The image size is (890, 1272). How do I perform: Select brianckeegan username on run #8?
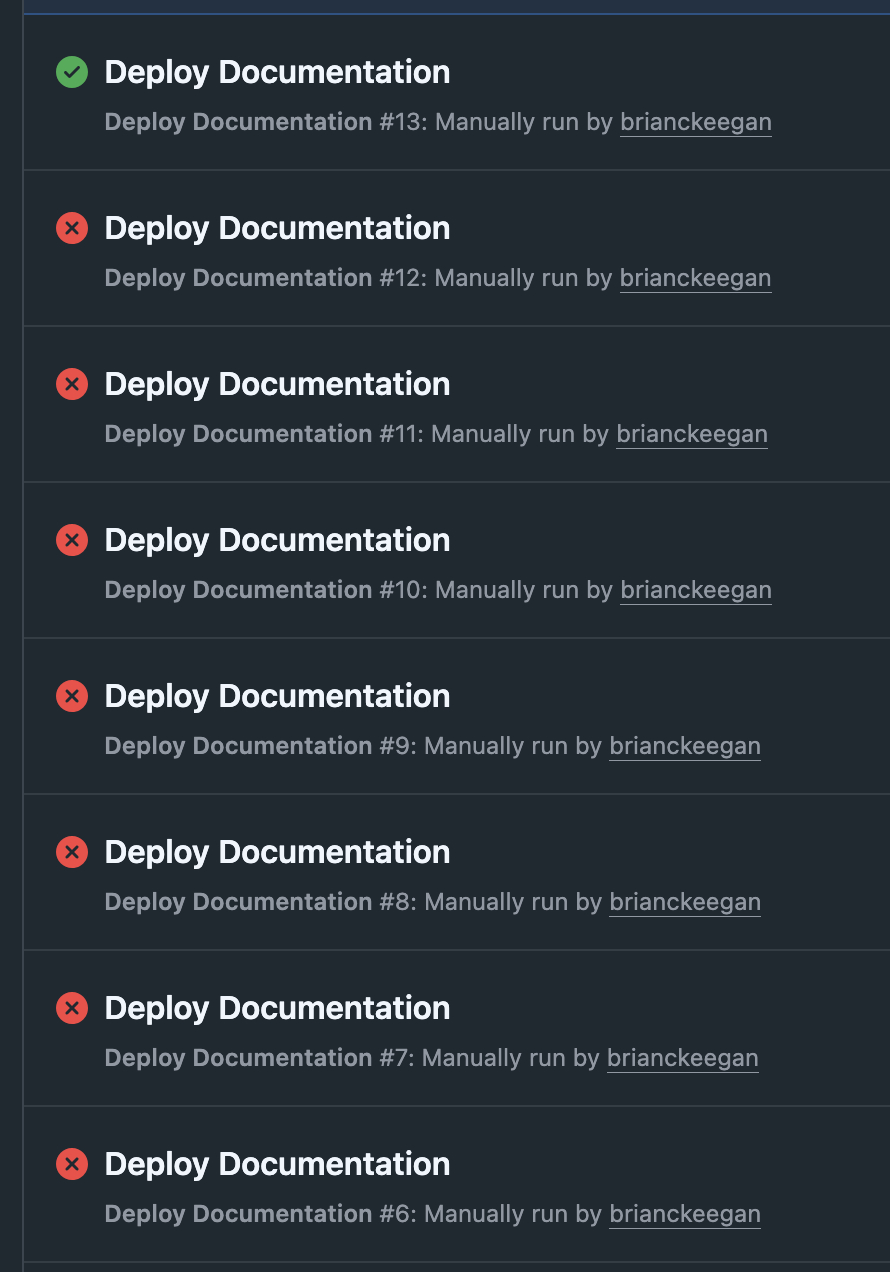click(x=685, y=902)
